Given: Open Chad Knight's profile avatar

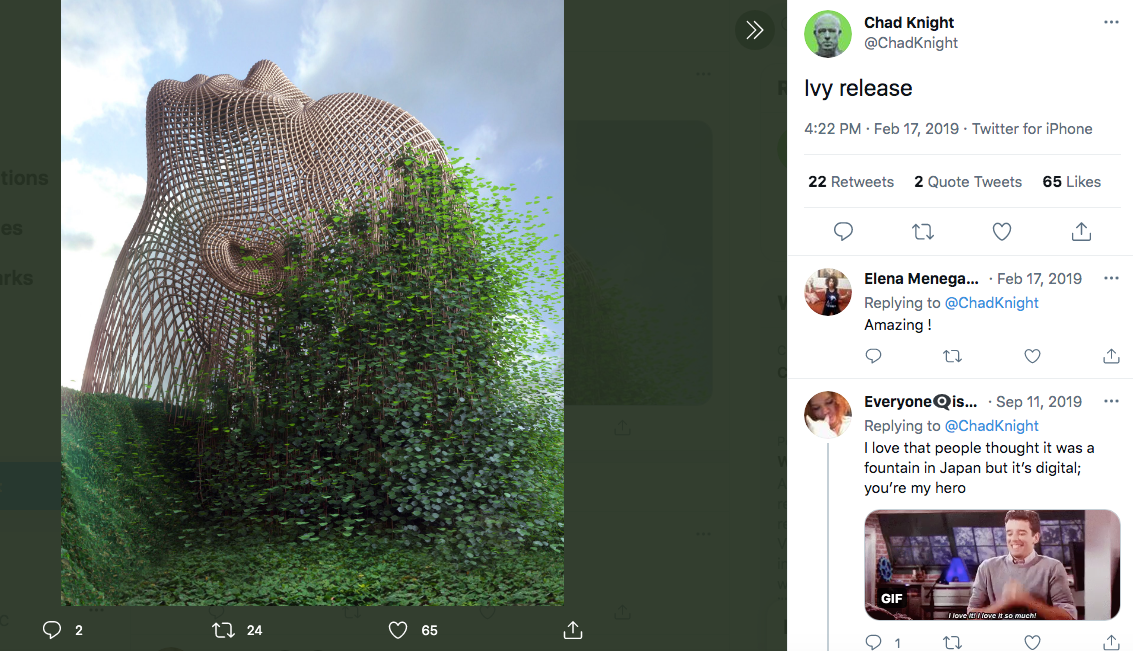Looking at the screenshot, I should pos(827,33).
